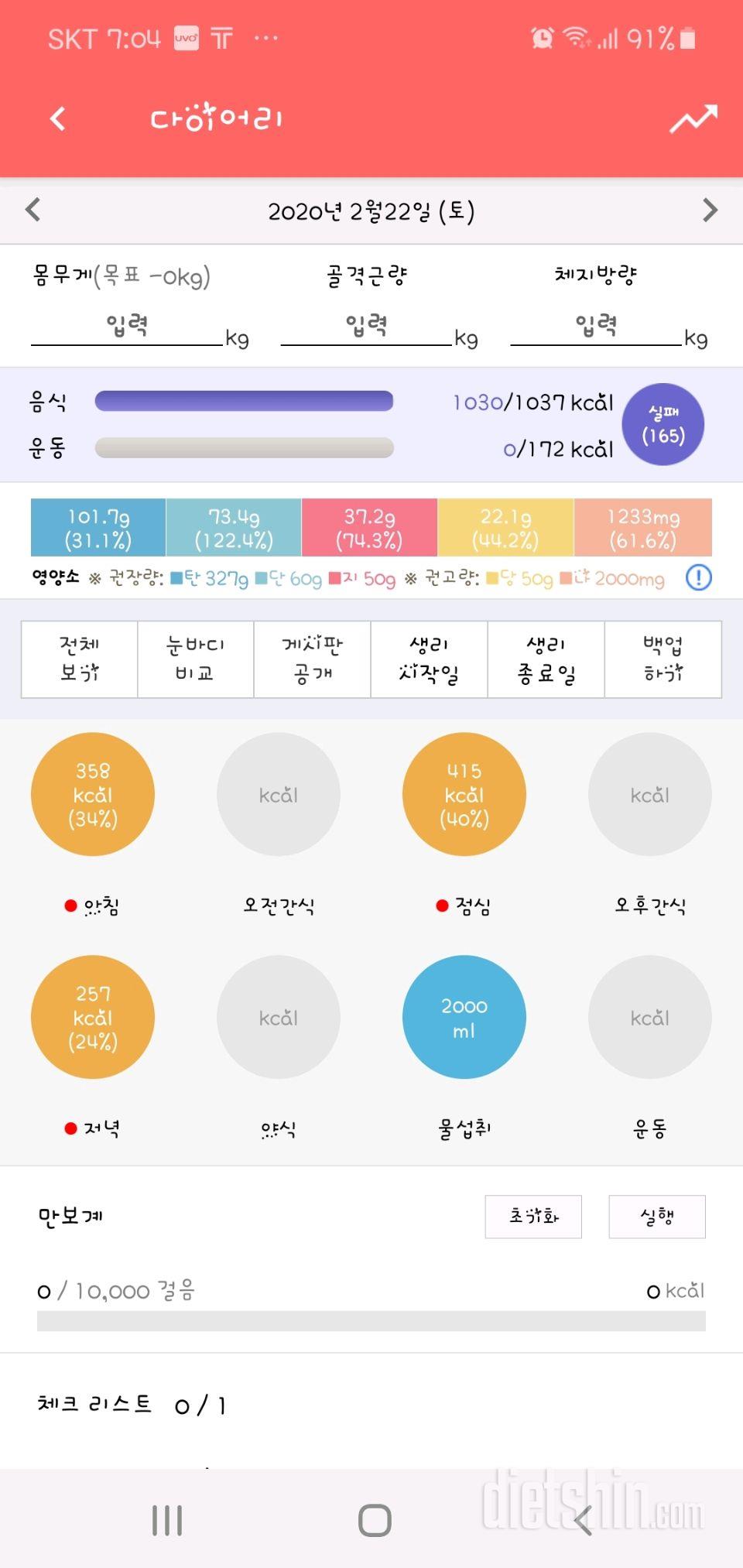Open breakfast (아침) 358 kcal entry
743x1568 pixels.
click(93, 794)
